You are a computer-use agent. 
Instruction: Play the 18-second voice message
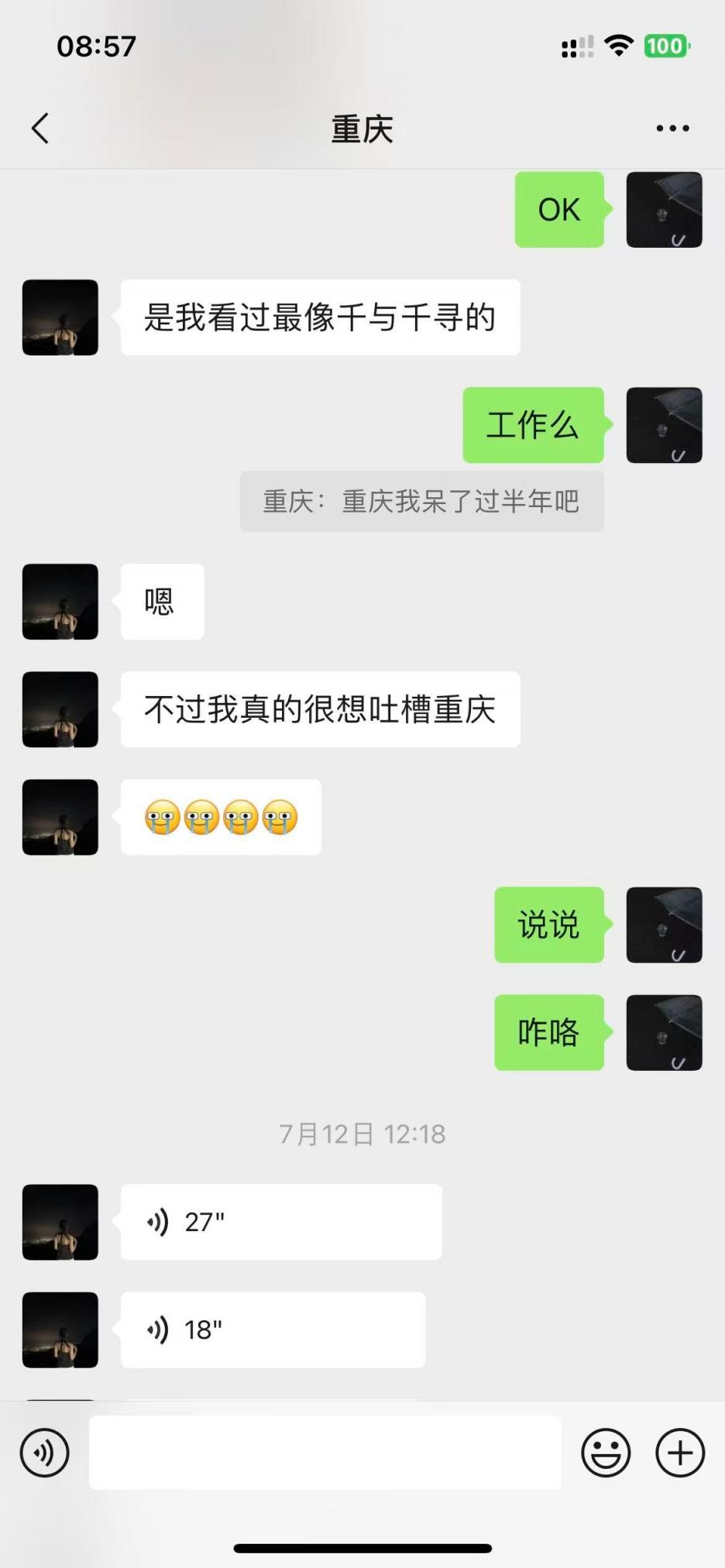[x=273, y=1330]
